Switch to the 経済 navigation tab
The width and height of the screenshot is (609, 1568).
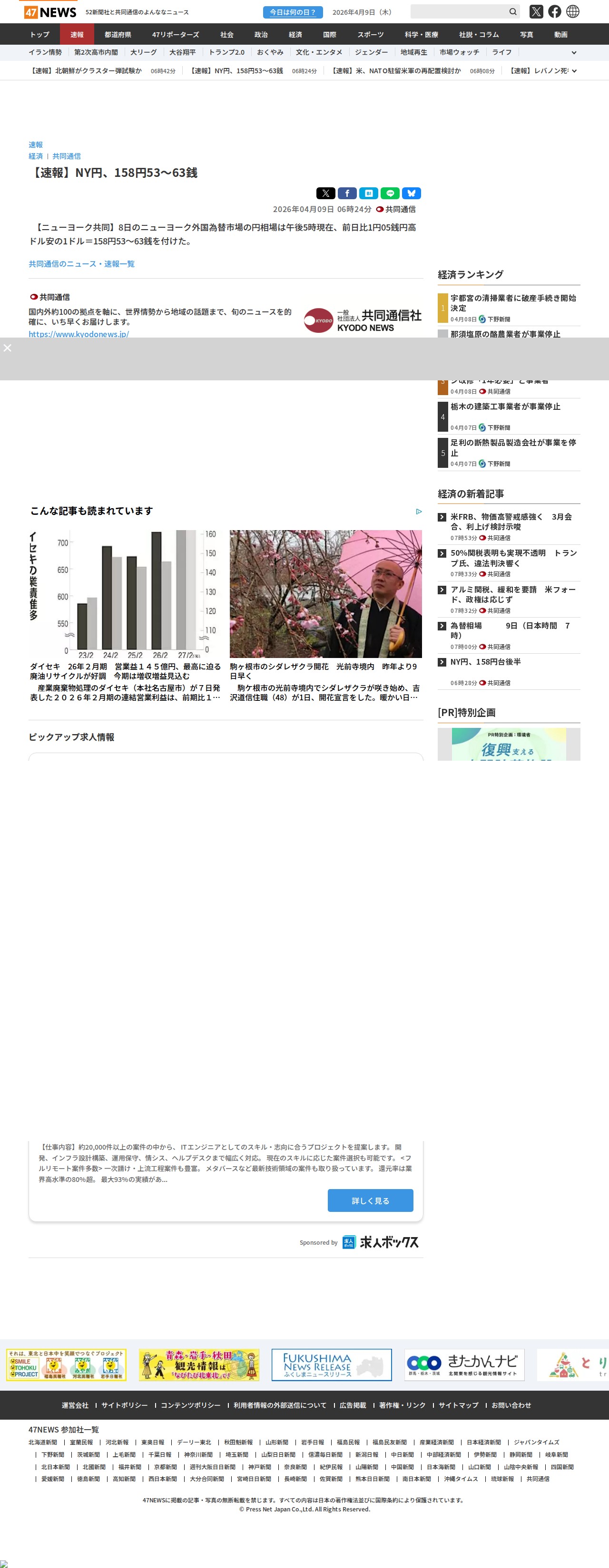pos(295,35)
